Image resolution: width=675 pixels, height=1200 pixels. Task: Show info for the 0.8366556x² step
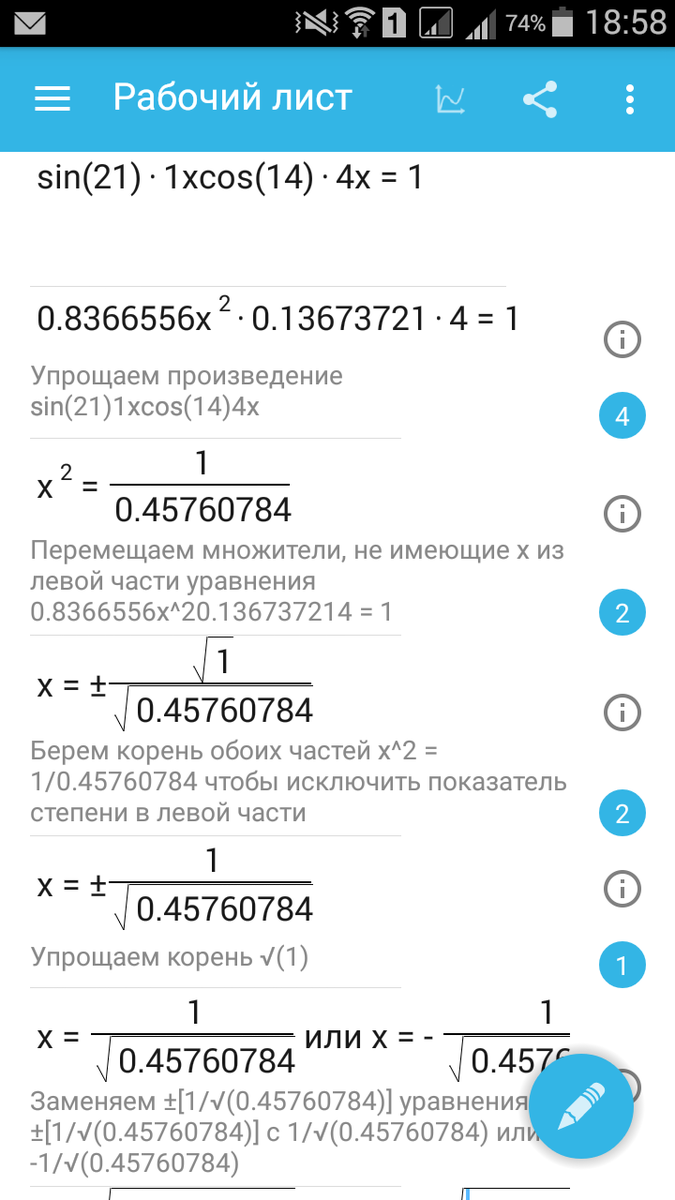coord(622,341)
